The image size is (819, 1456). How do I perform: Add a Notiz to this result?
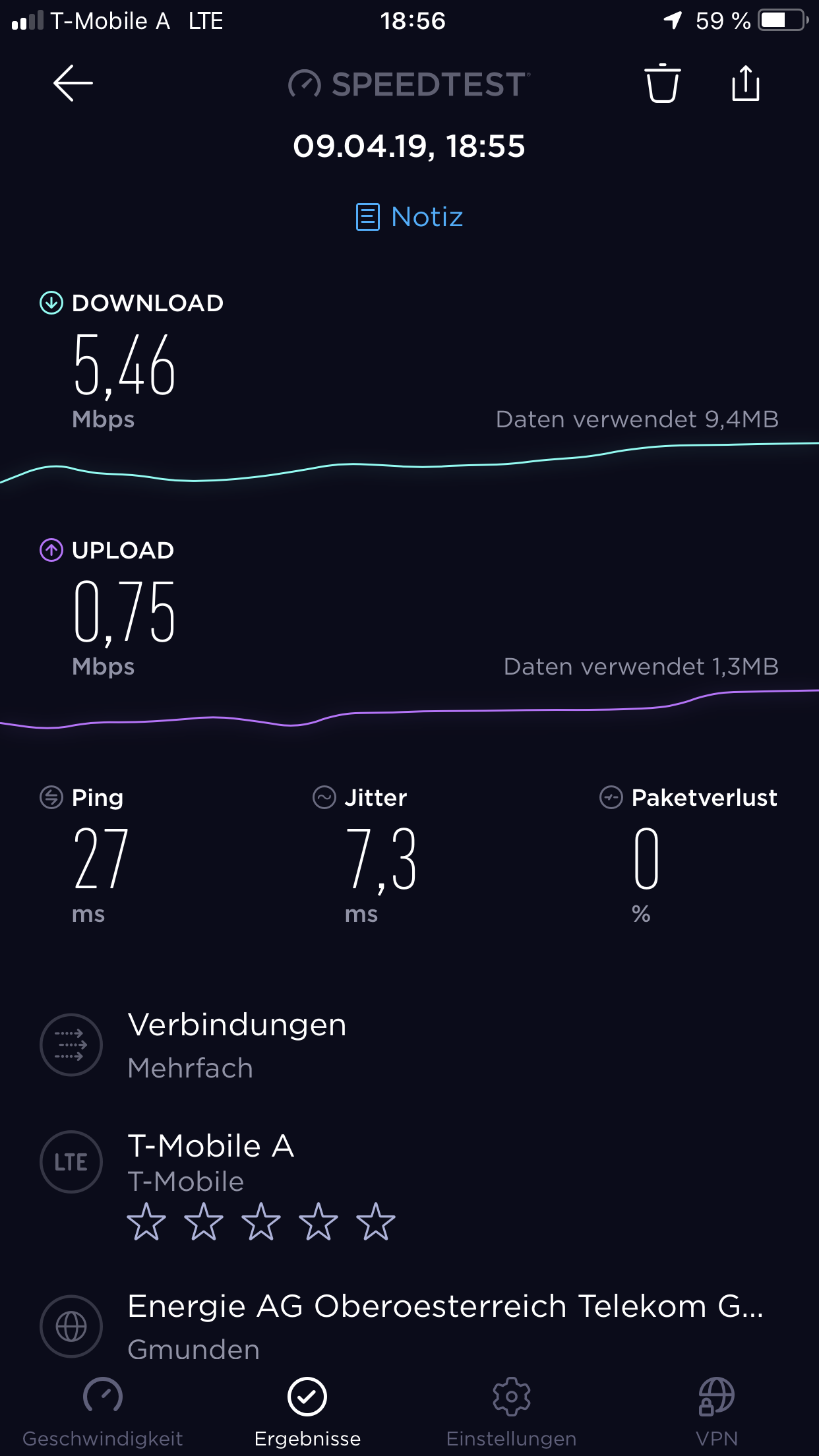click(409, 217)
